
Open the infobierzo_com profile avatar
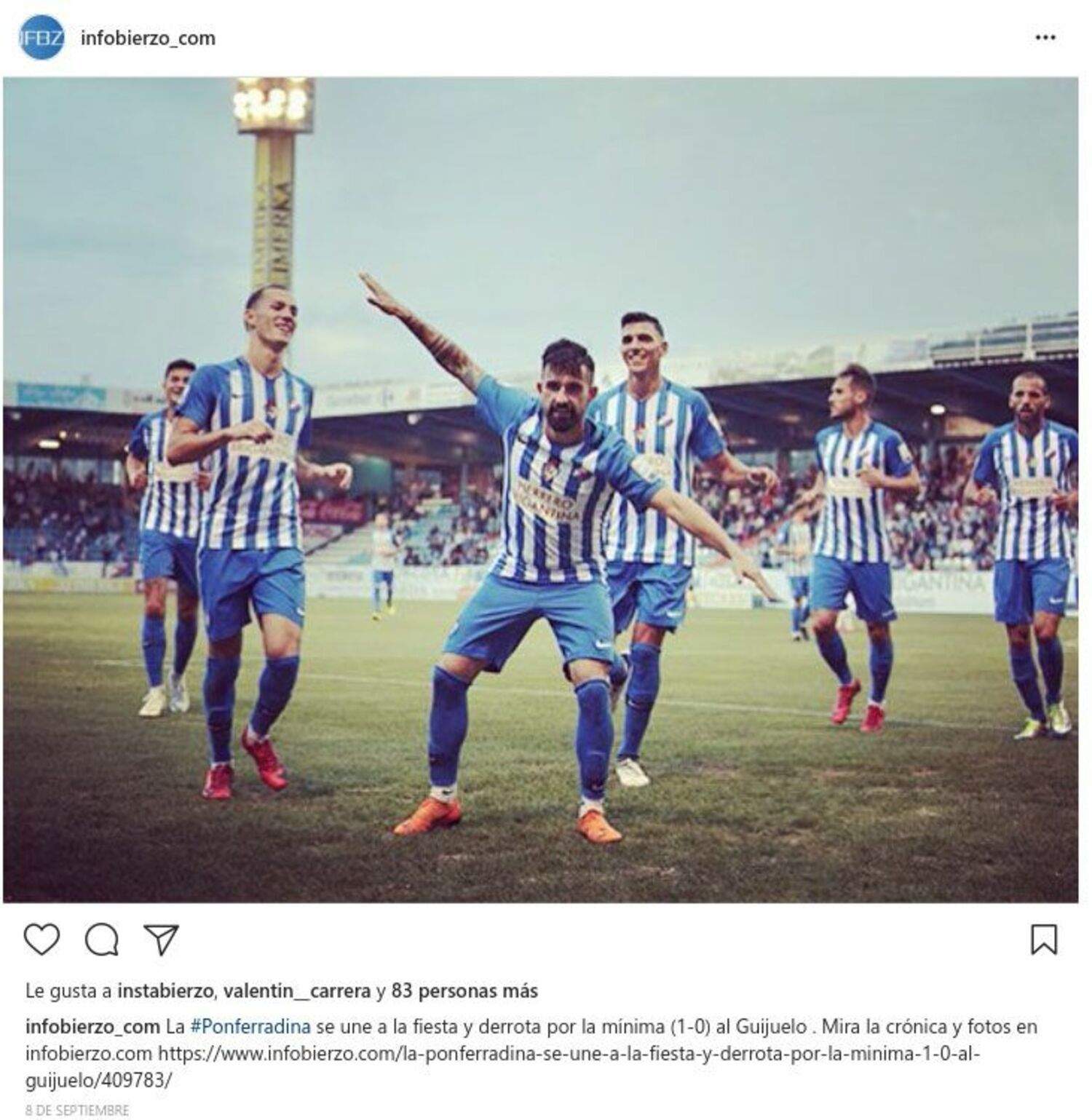[41, 37]
